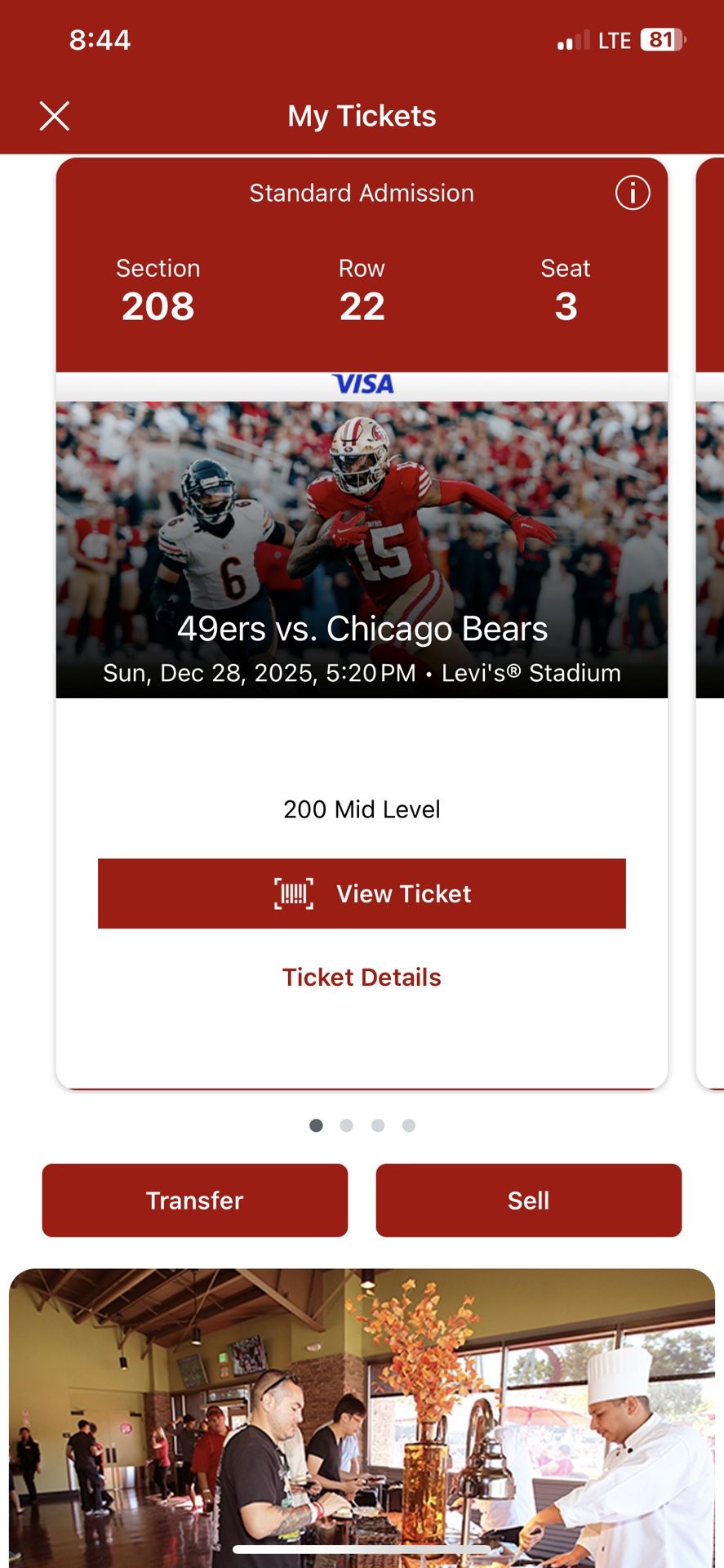Select the fourth pagination dot
Viewport: 724px width, 1568px height.
409,1125
